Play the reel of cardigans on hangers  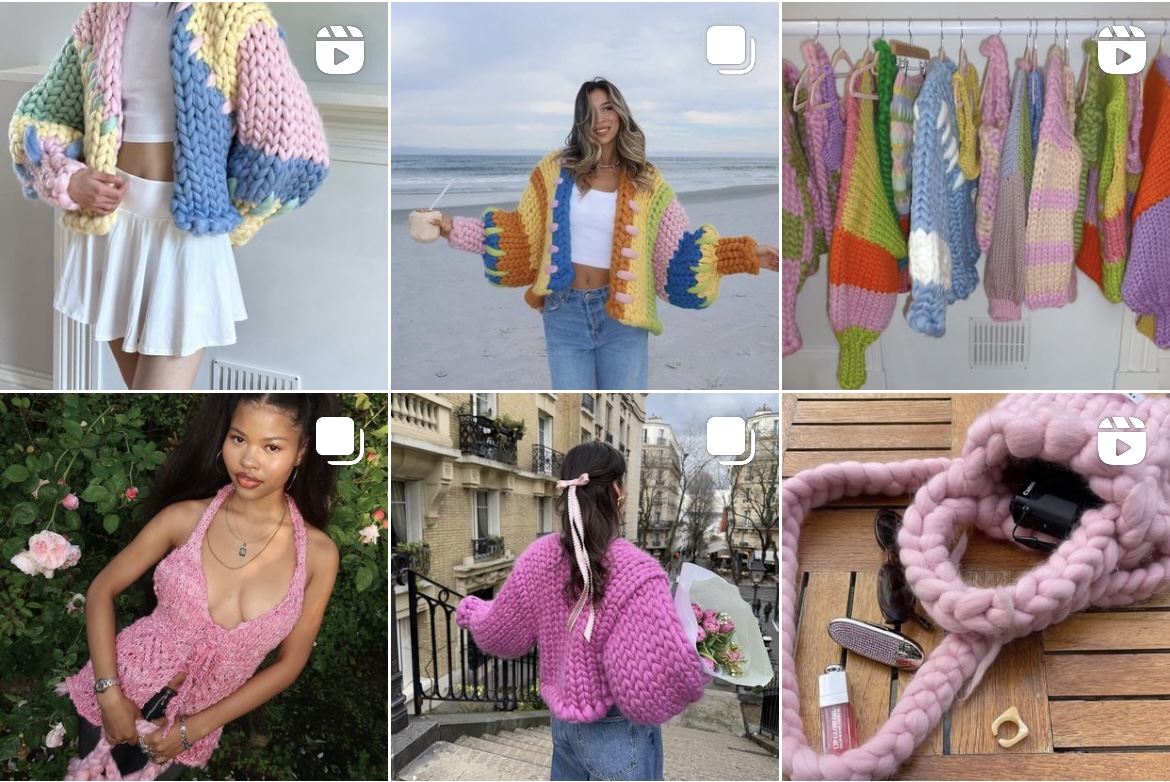[x=975, y=195]
